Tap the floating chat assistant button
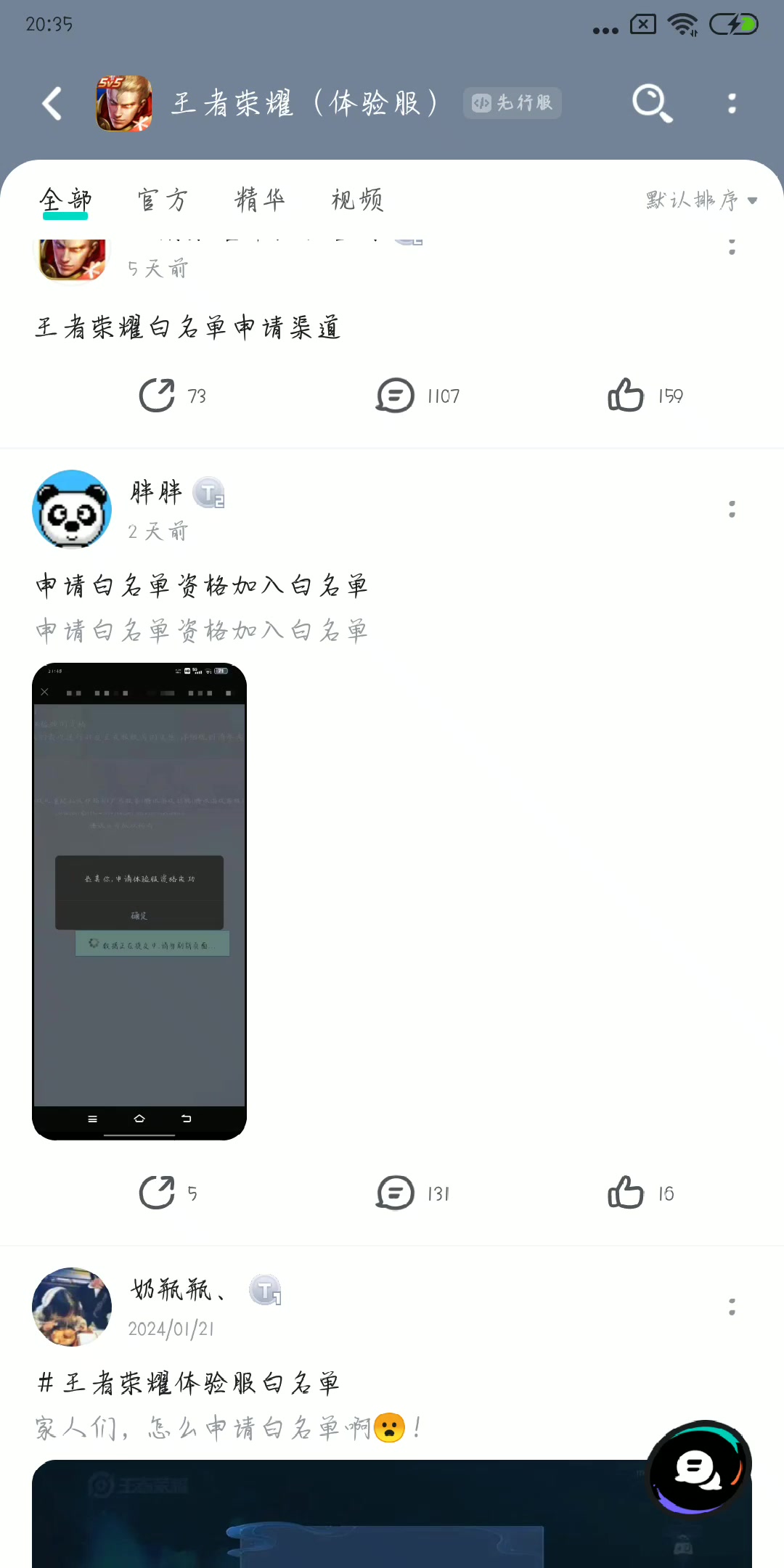Image resolution: width=784 pixels, height=1568 pixels. 698,1467
